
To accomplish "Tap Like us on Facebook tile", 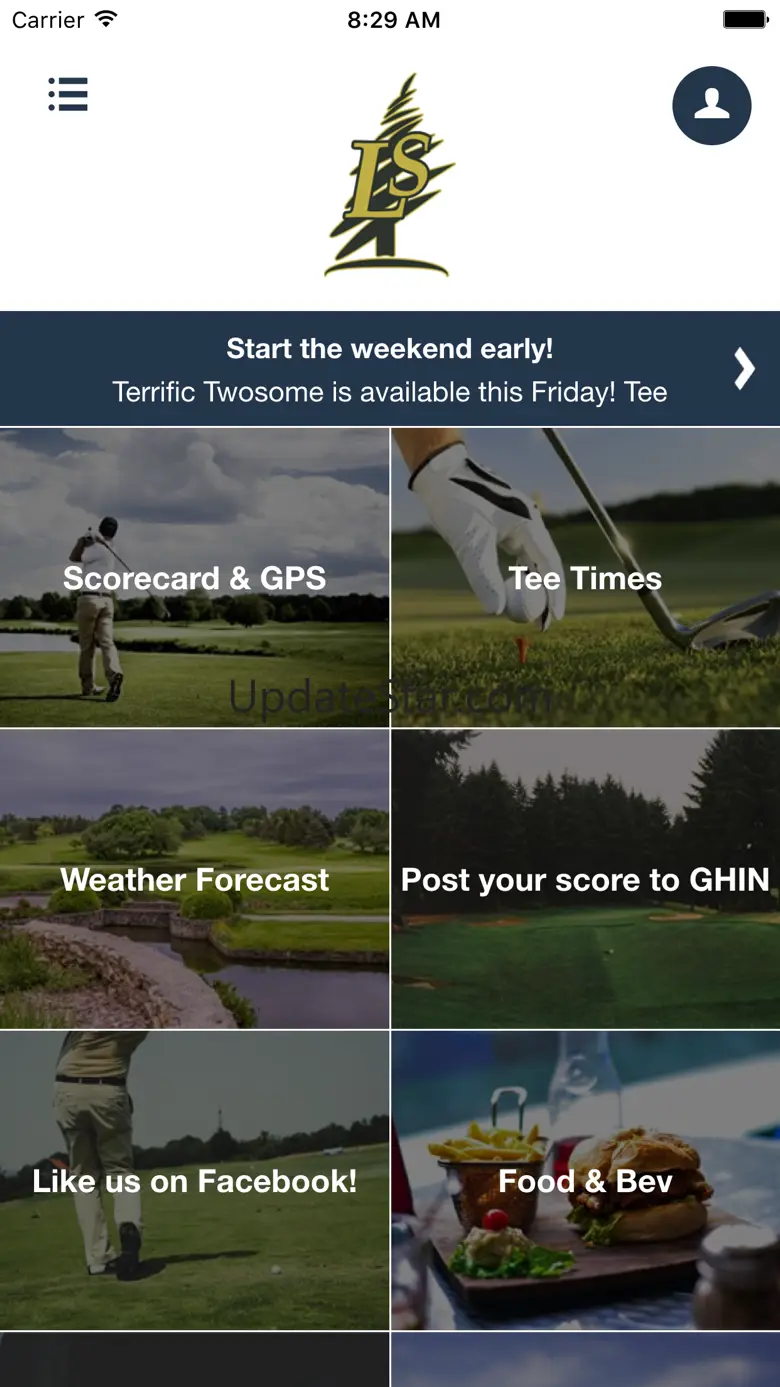I will point(194,1181).
